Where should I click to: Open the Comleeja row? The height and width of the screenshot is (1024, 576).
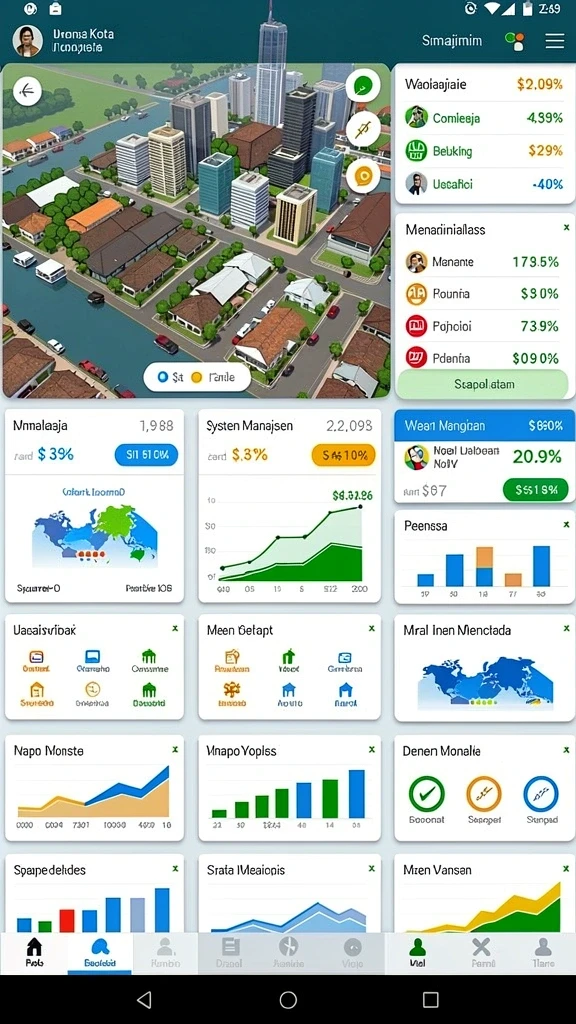click(x=484, y=118)
